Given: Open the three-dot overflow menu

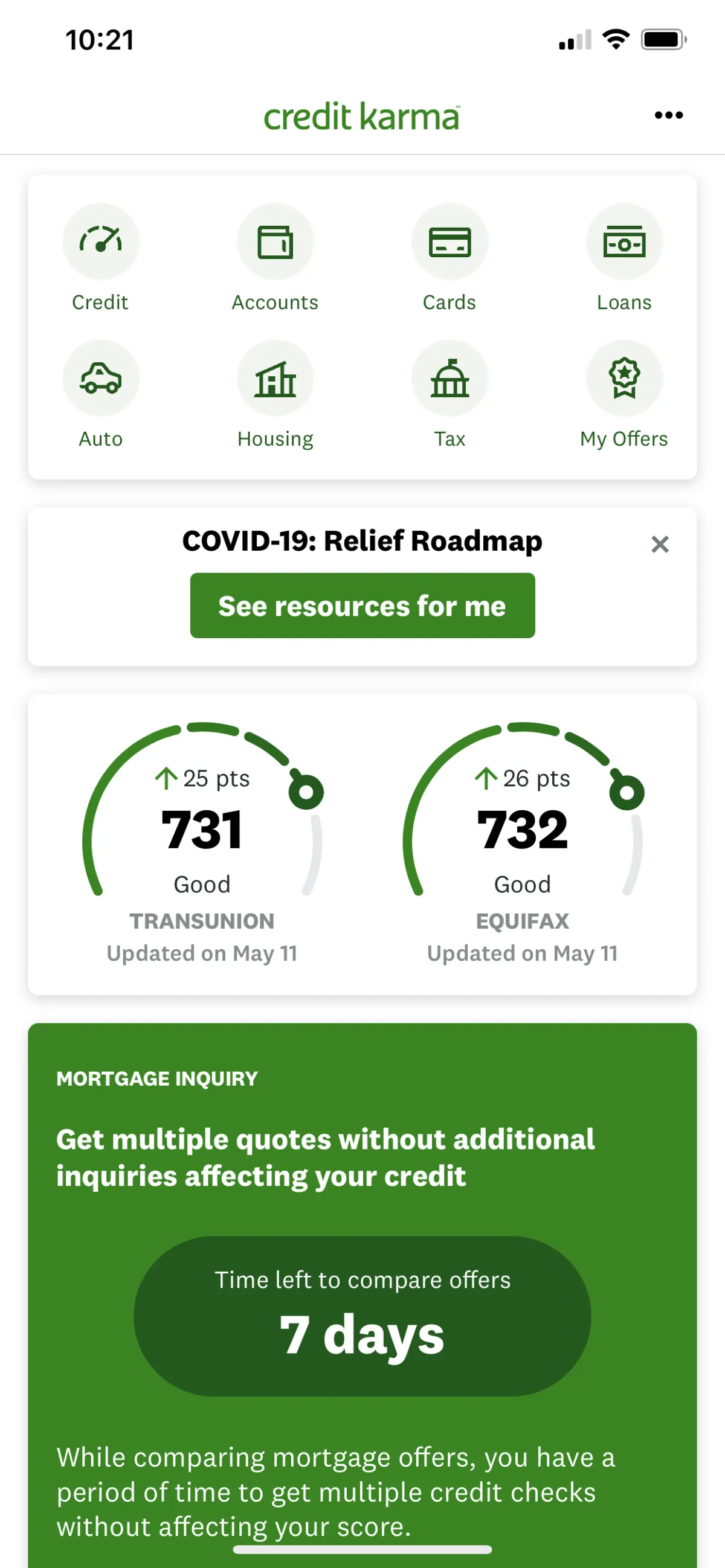Looking at the screenshot, I should click(x=668, y=115).
